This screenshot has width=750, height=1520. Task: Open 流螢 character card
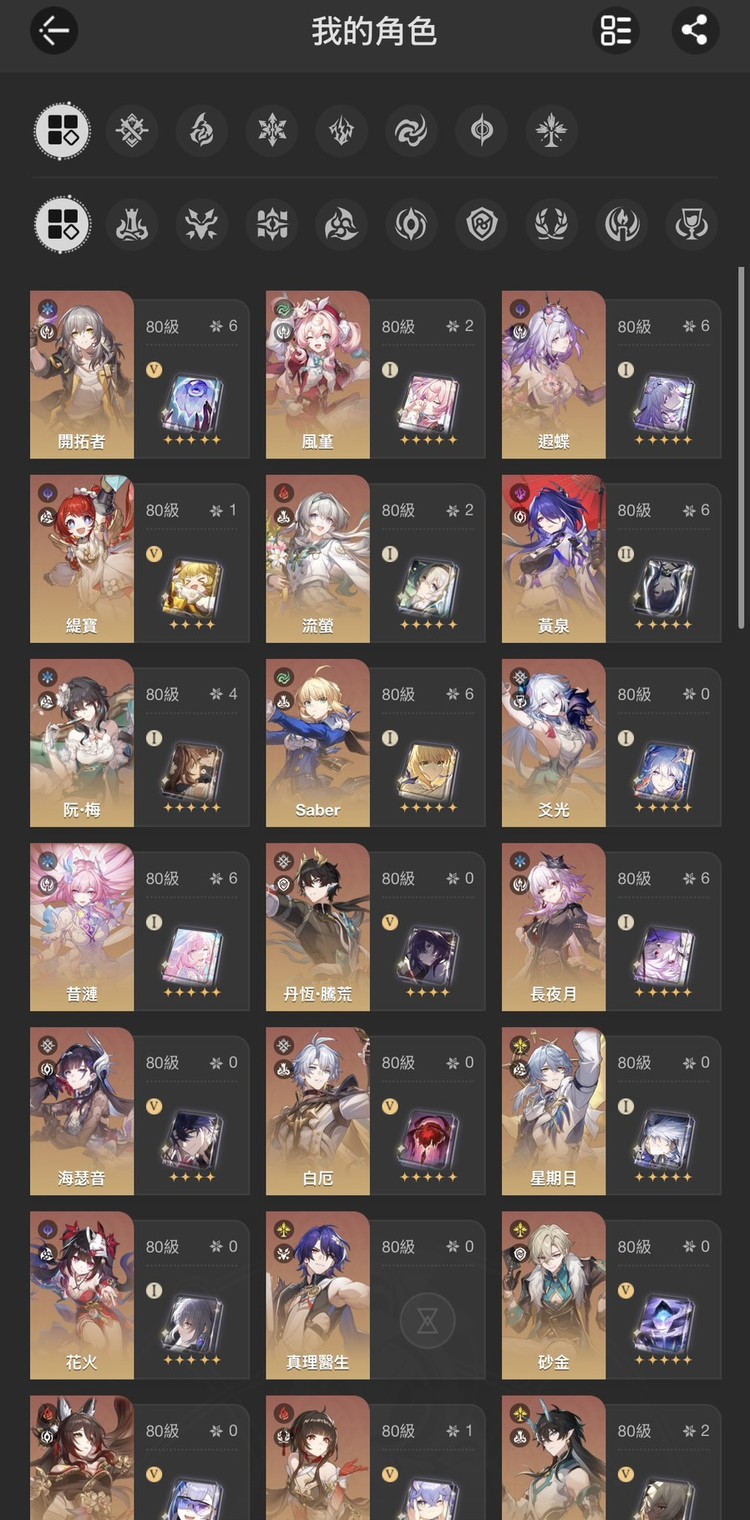pos(318,559)
